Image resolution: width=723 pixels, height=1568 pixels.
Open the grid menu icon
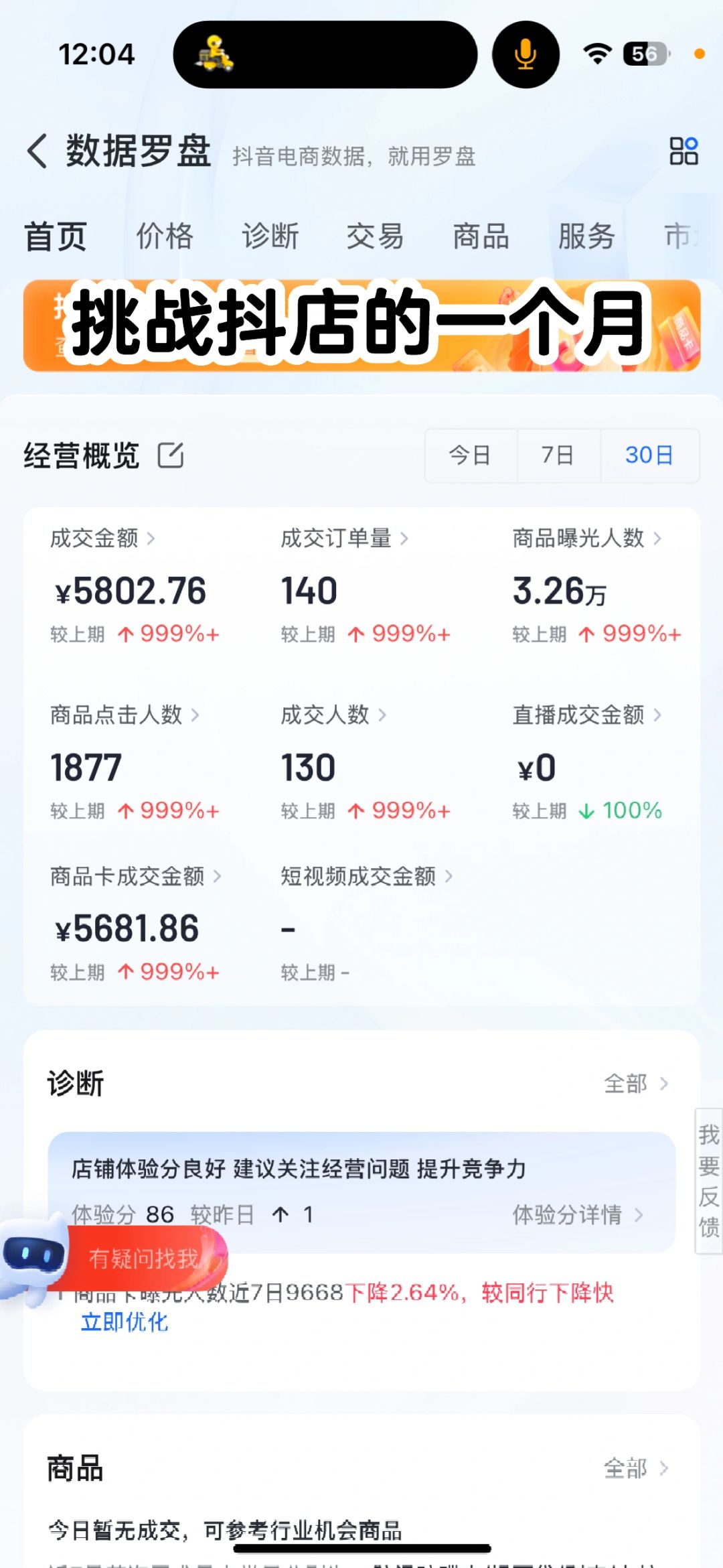[x=683, y=151]
